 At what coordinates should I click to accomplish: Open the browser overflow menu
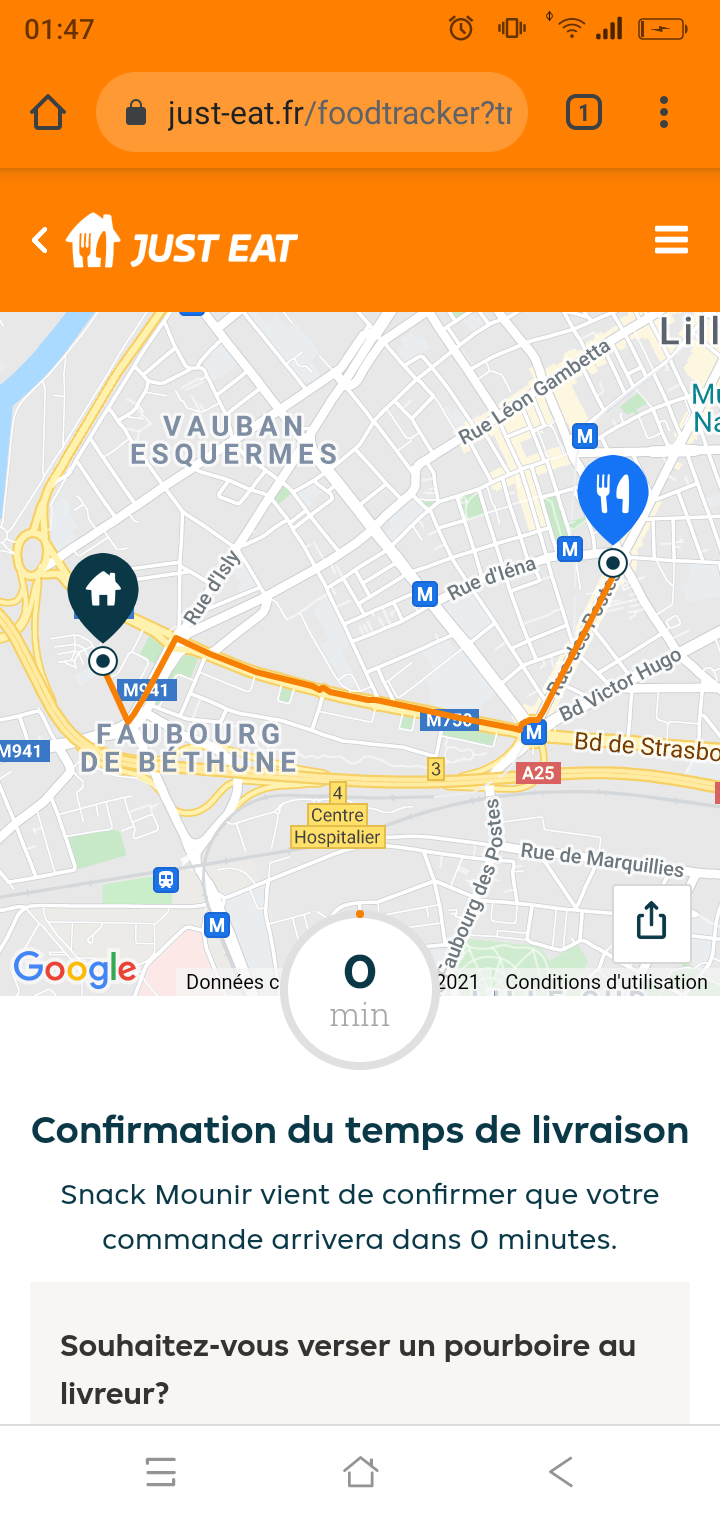[664, 113]
